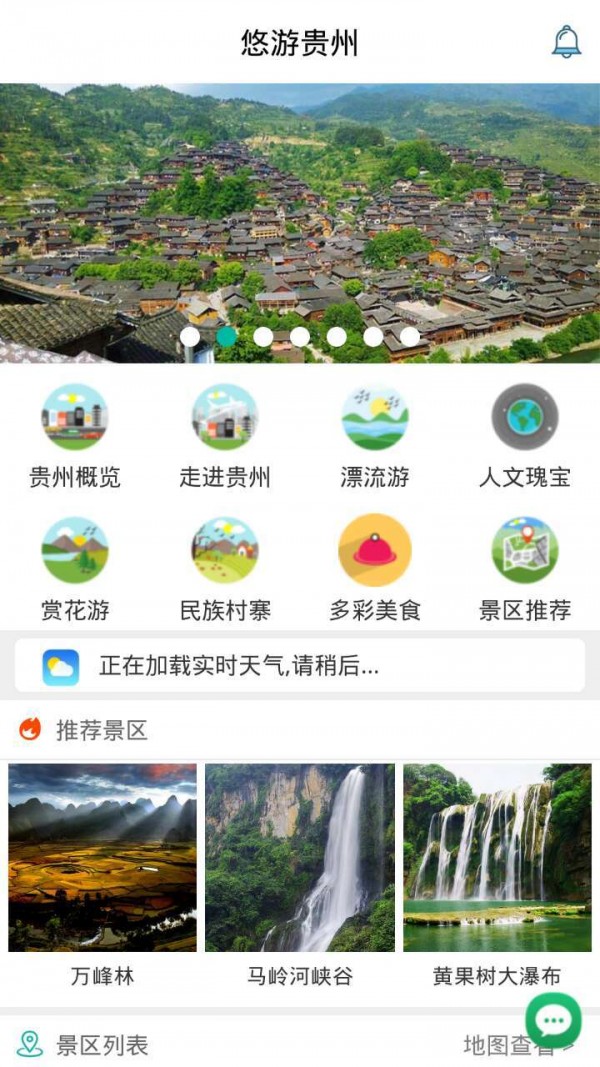Open the 民族村寨 category
Viewport: 600px width, 1067px height.
224,570
